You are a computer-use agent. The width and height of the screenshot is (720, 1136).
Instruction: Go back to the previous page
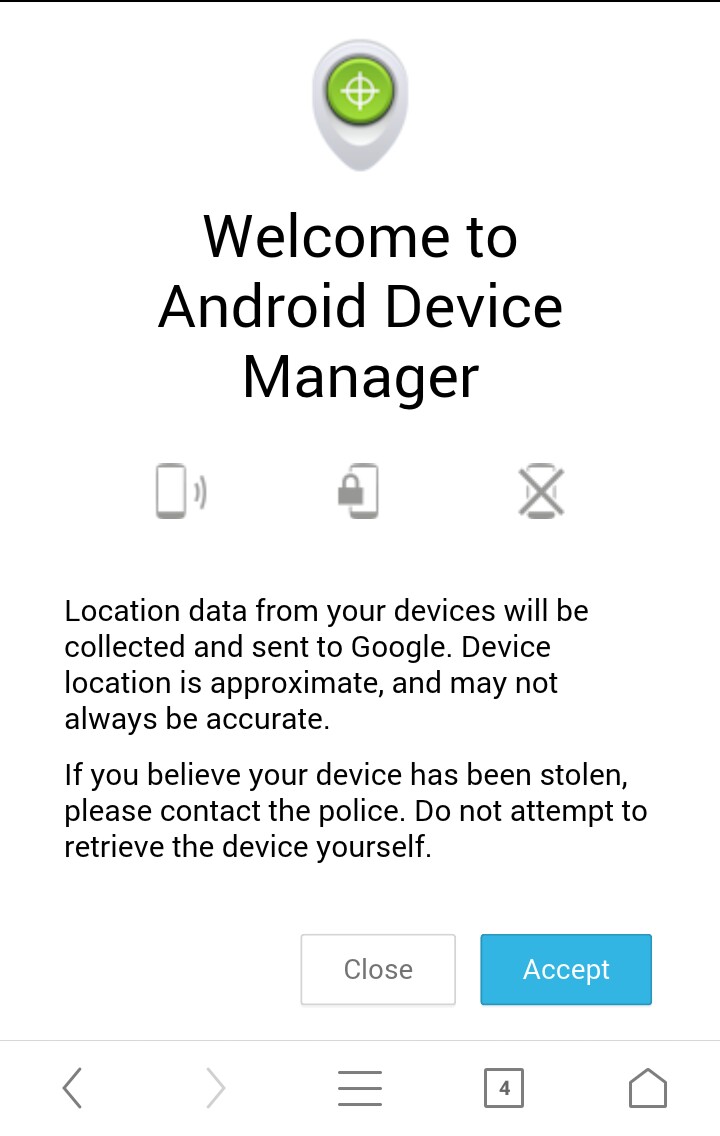point(72,1088)
